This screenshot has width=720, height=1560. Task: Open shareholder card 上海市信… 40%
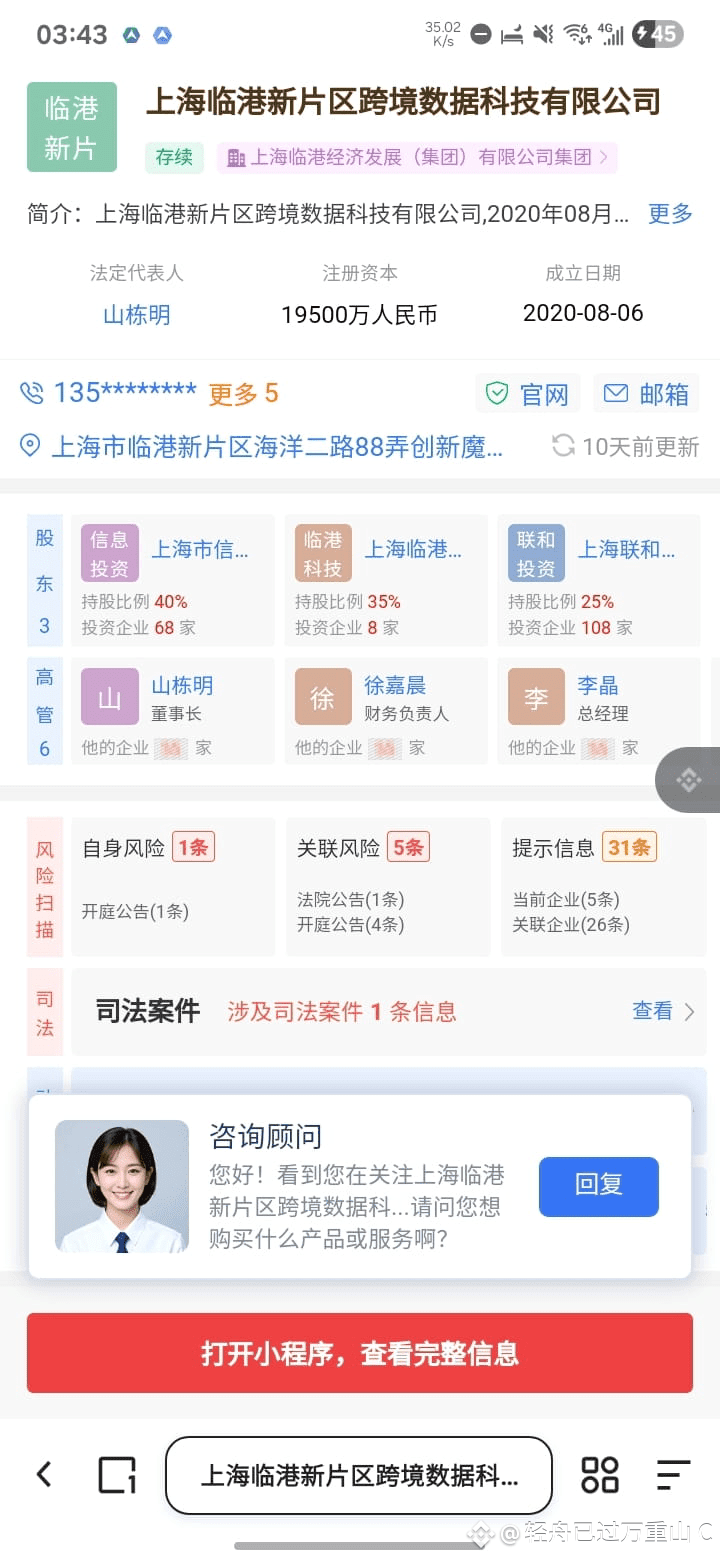point(172,581)
